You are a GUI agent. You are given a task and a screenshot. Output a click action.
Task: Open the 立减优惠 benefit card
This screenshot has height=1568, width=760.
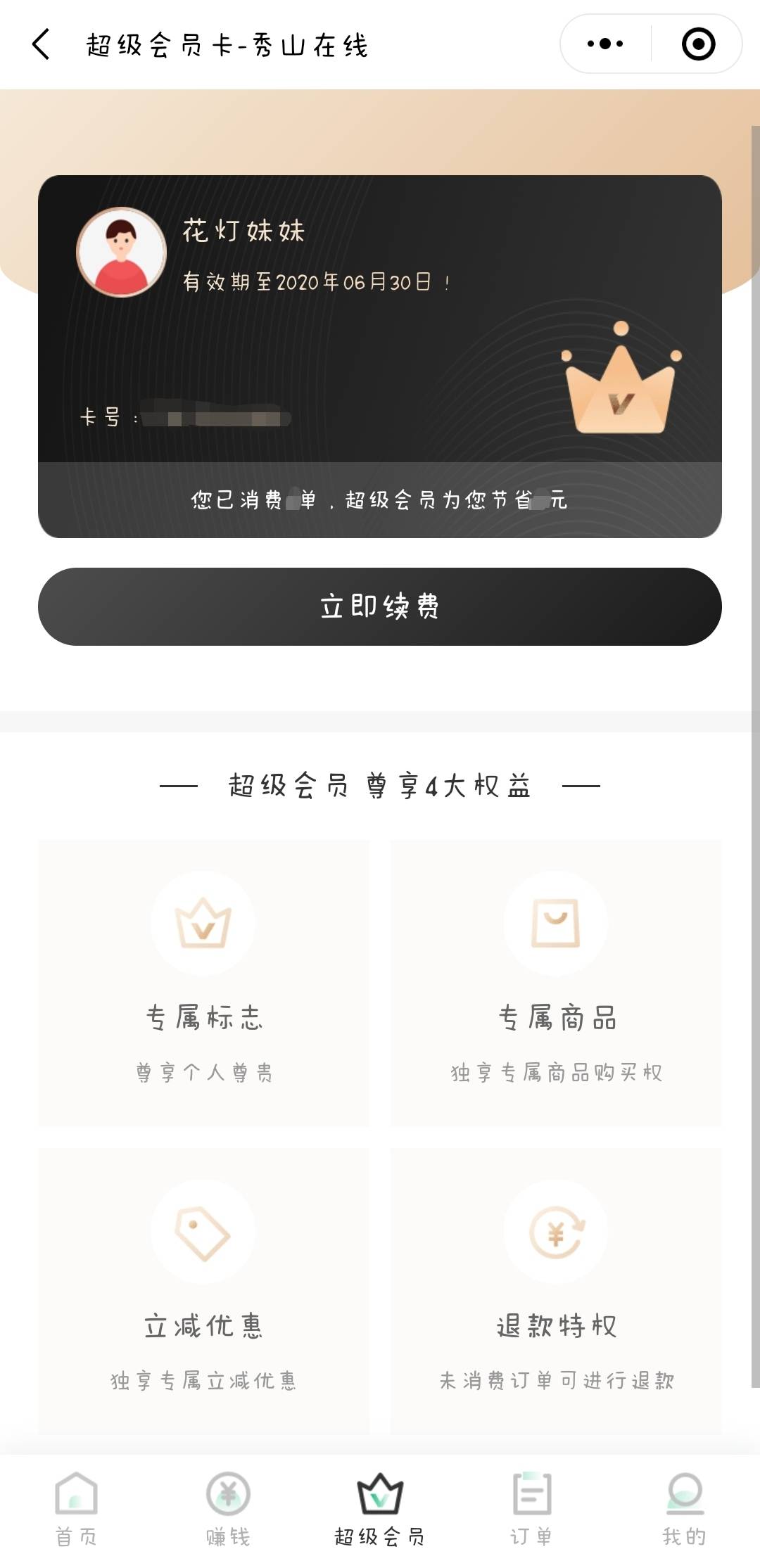[x=204, y=1291]
